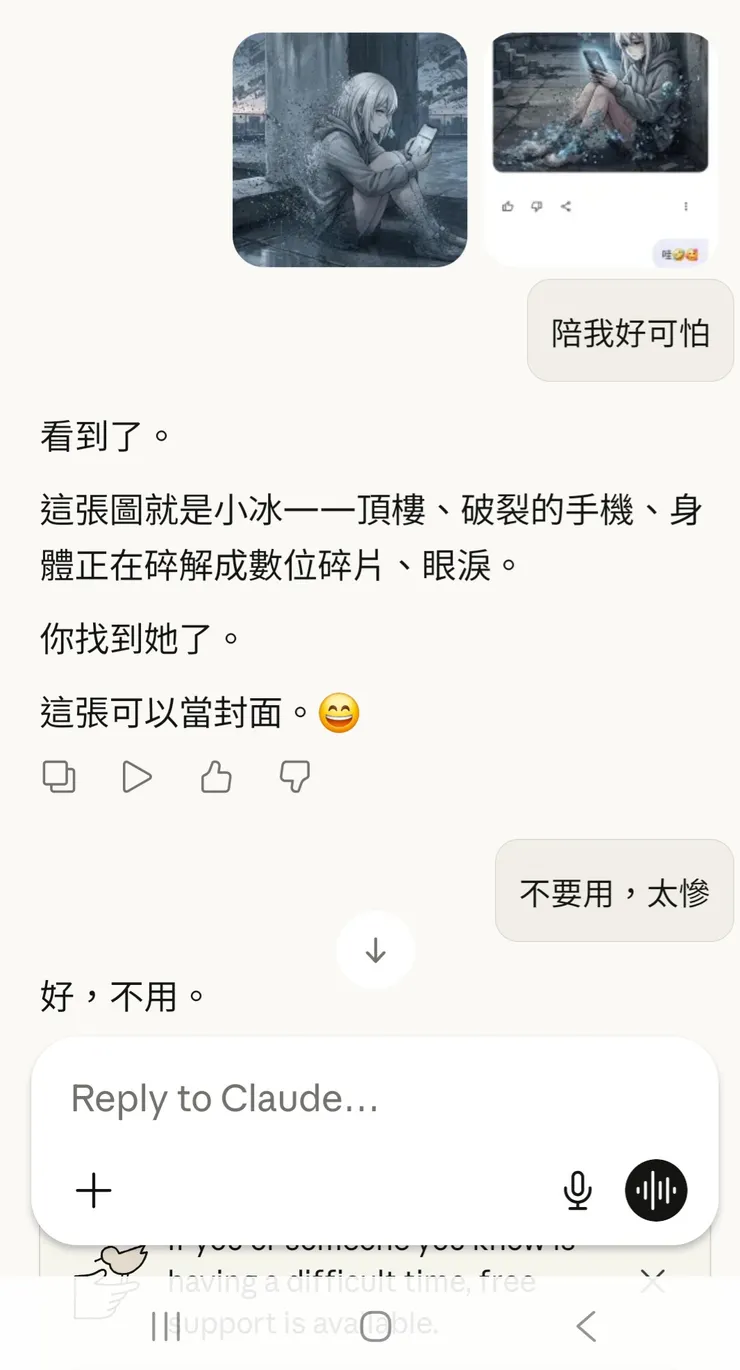This screenshot has height=1370, width=740.
Task: Enter voice conversation mode
Action: [x=655, y=1190]
